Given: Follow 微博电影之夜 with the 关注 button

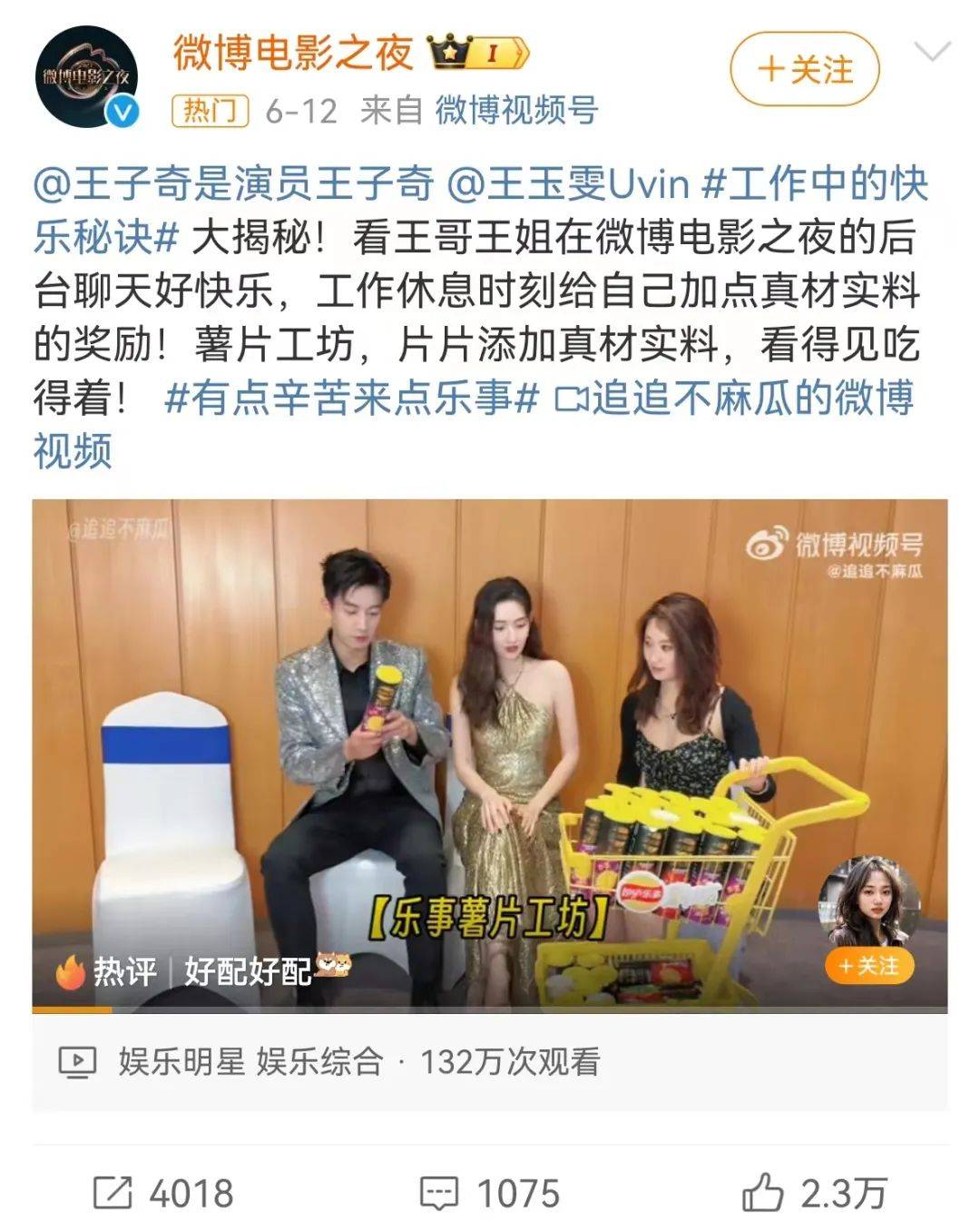Looking at the screenshot, I should click(x=805, y=69).
